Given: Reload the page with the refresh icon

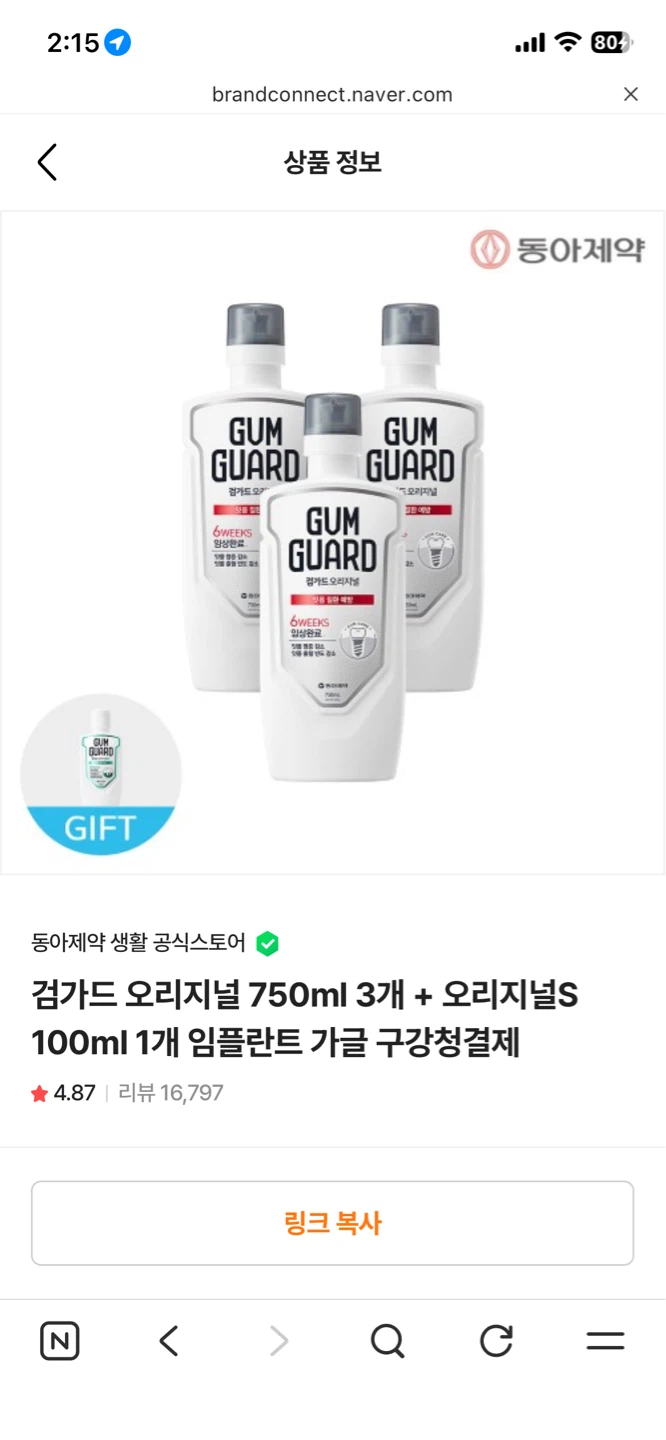Looking at the screenshot, I should tap(496, 1341).
